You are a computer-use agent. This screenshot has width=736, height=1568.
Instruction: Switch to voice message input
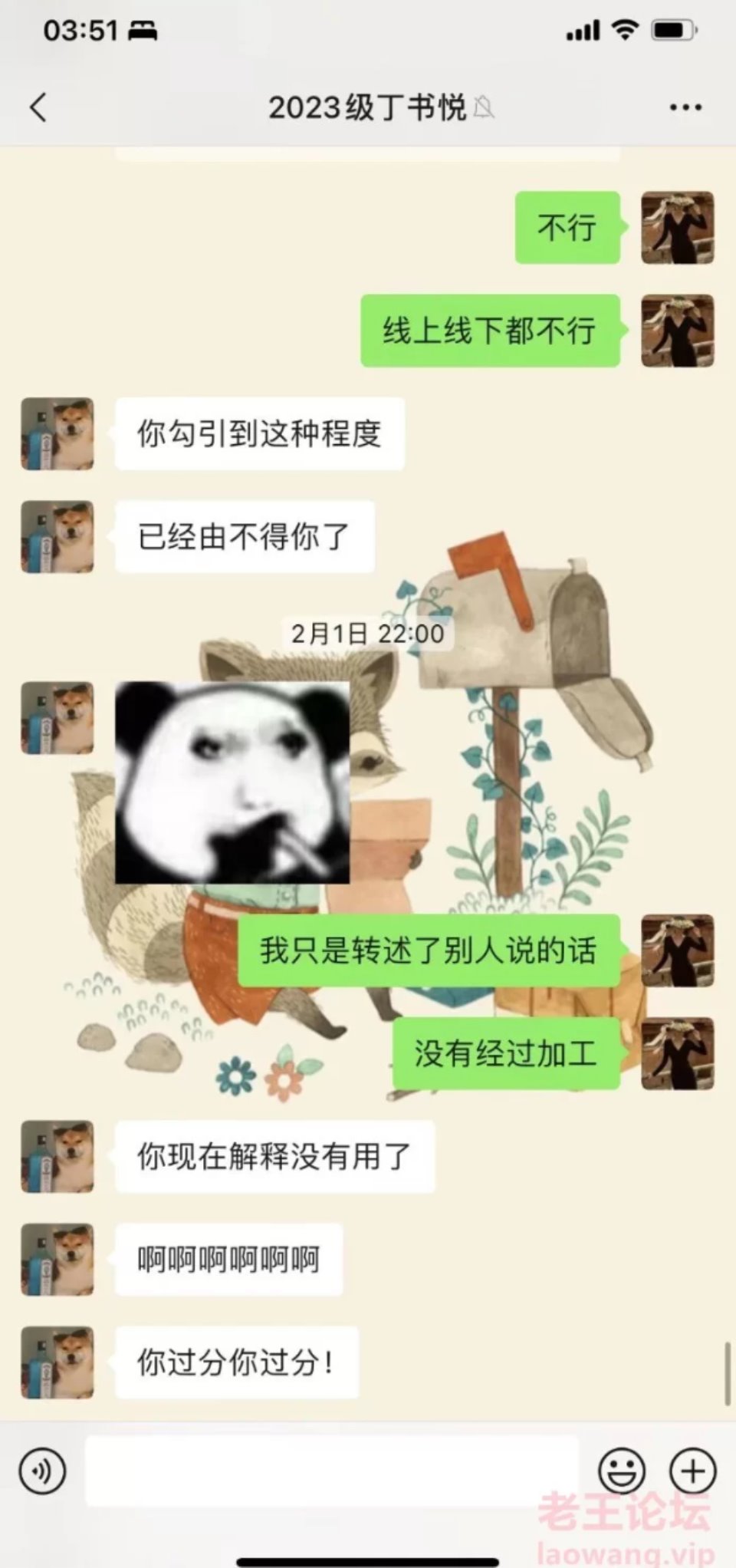(x=42, y=1471)
